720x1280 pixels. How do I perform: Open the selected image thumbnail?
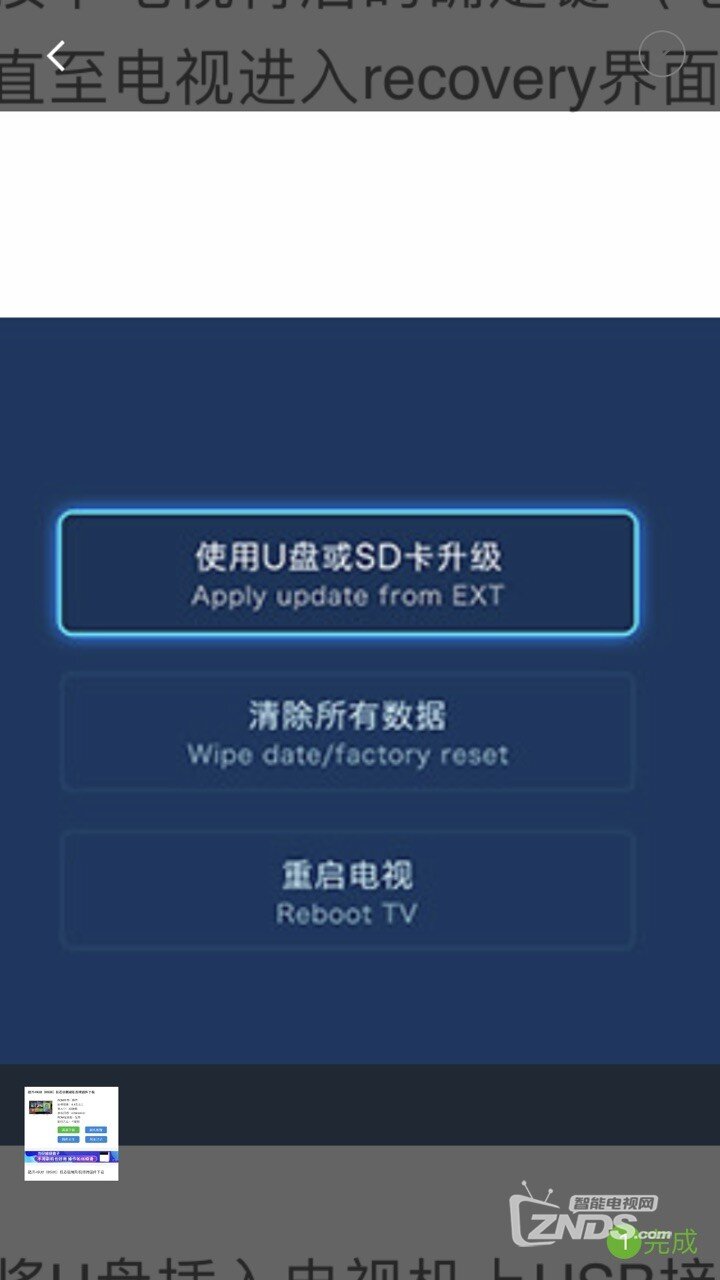pos(71,1133)
